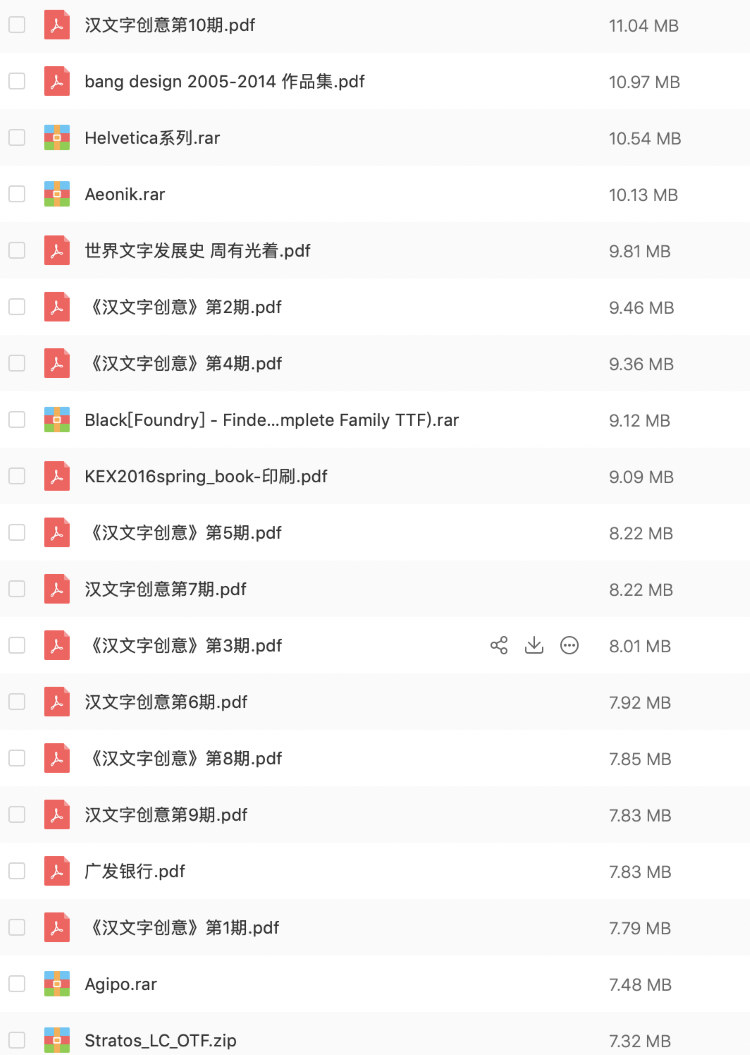Open 汉文字创意第10期.pdf

point(169,25)
